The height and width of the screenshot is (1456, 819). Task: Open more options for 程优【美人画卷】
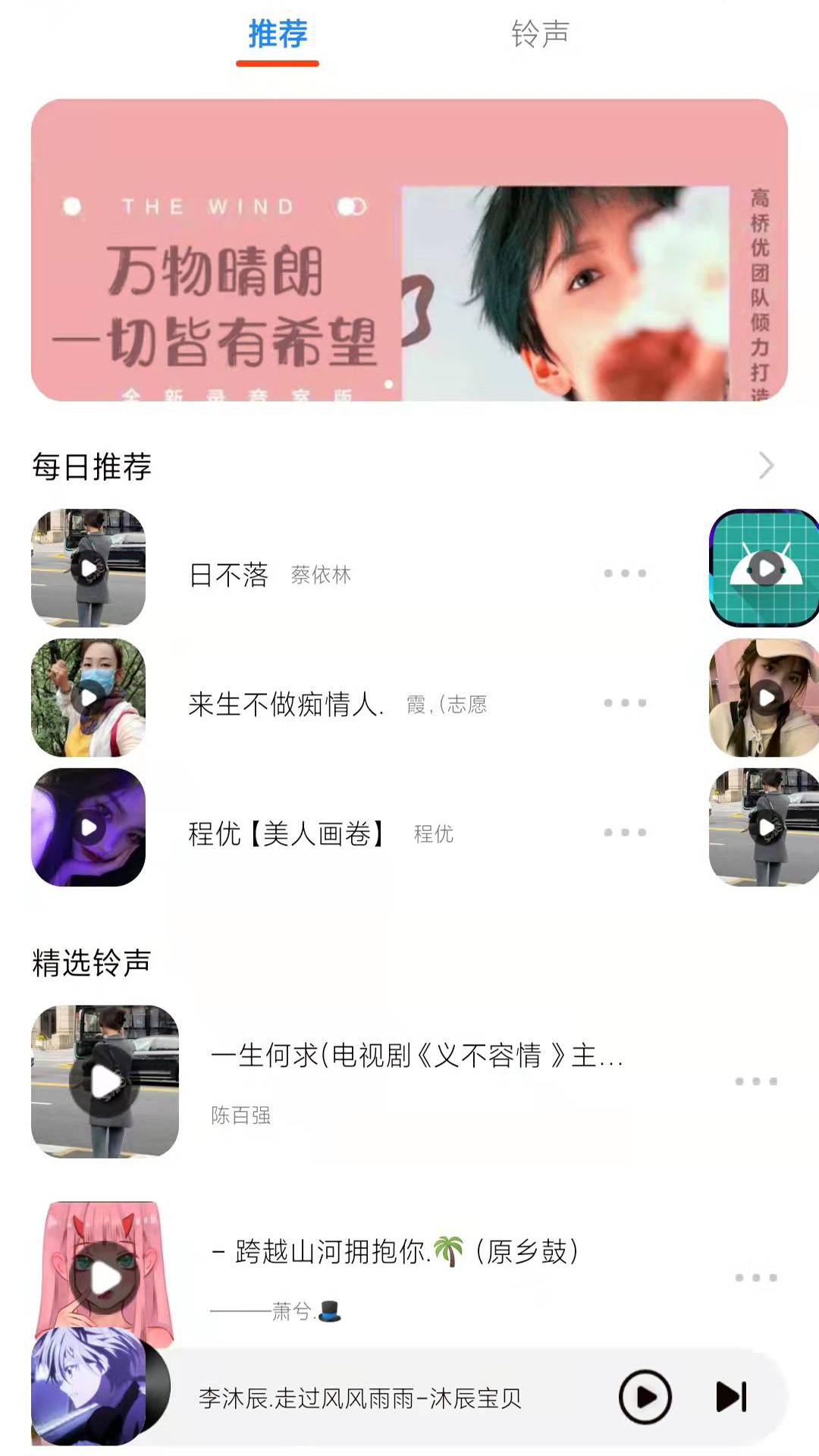click(x=625, y=833)
